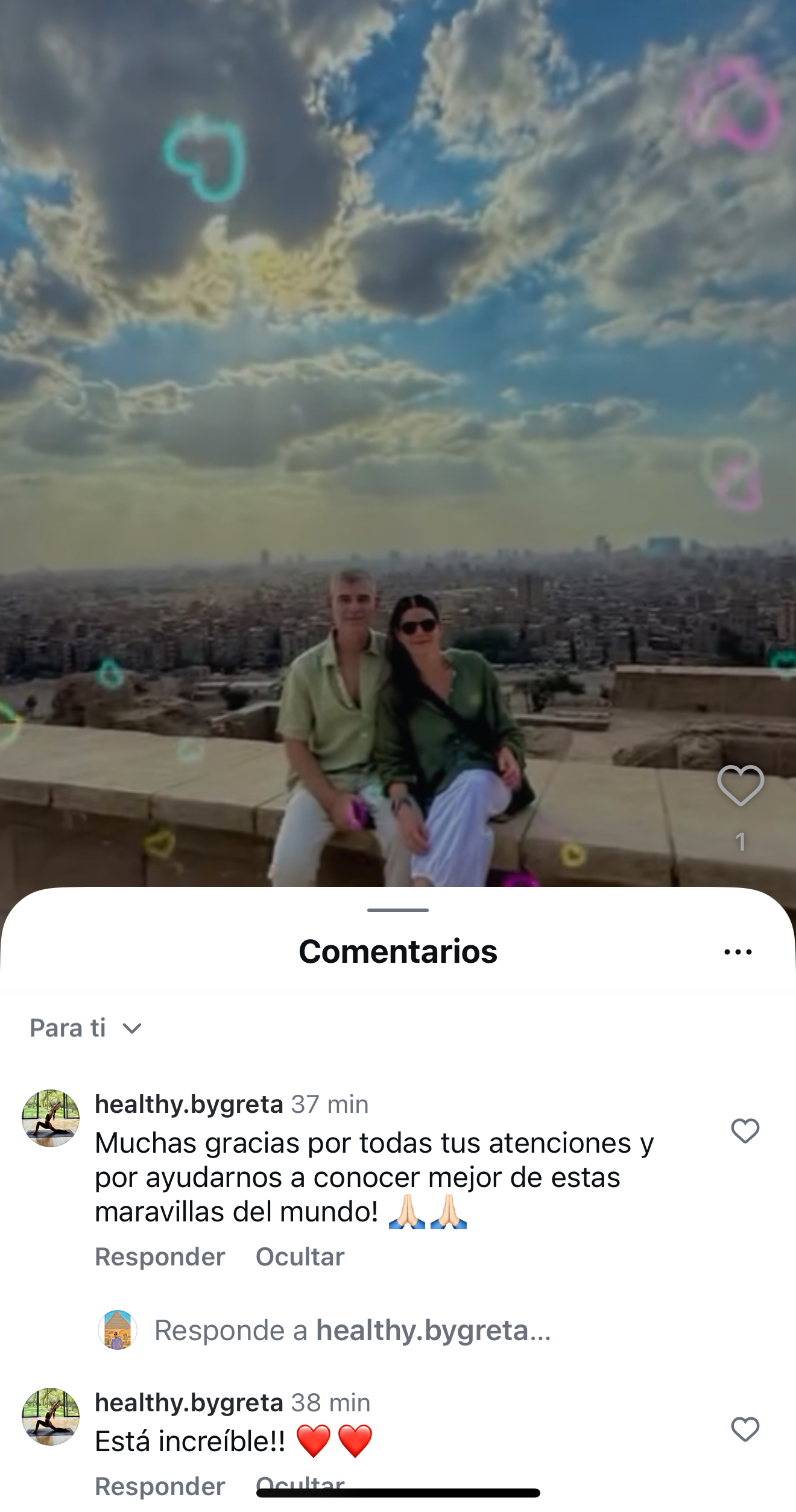
Task: Open the 'Responde a healthy.bygreta' reply field
Action: click(x=352, y=1330)
